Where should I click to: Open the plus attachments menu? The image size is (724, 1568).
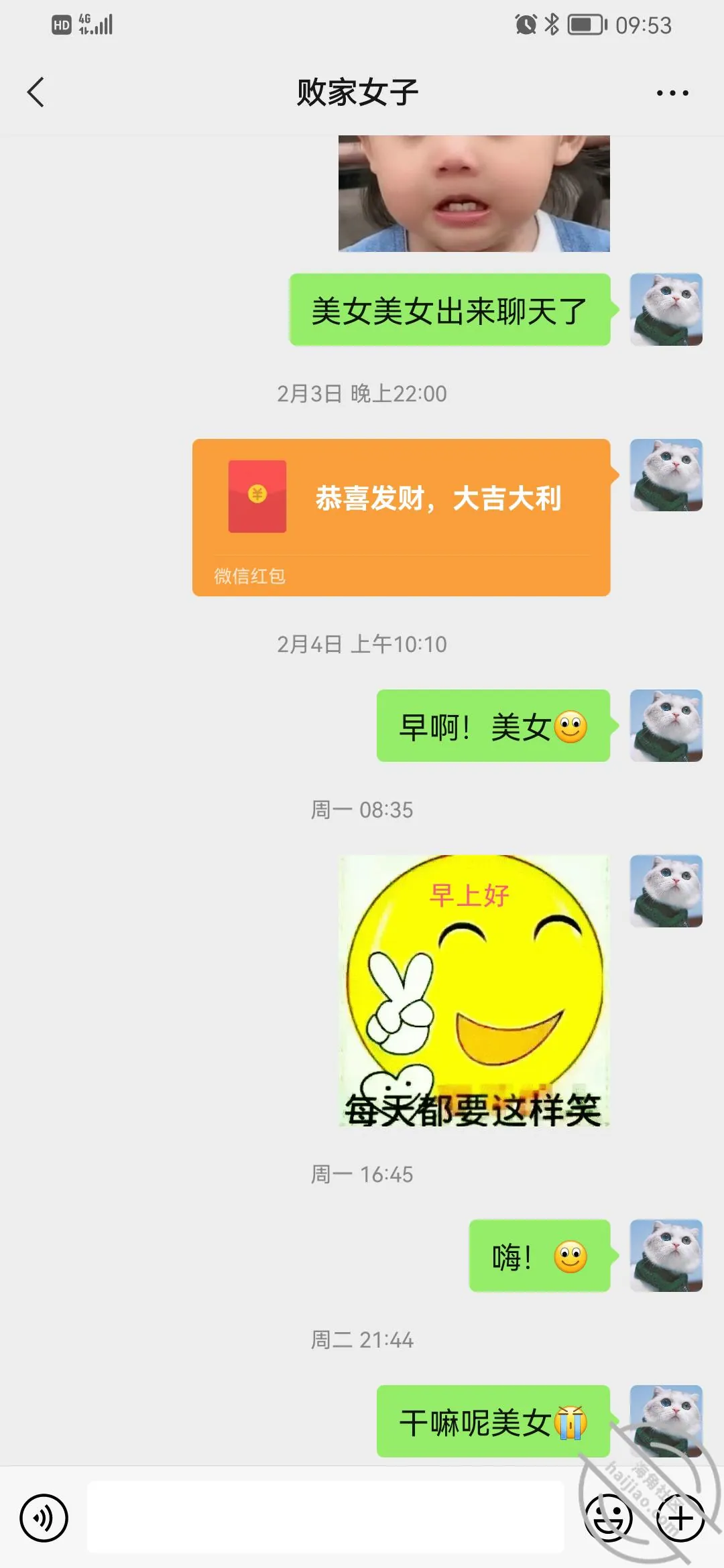click(x=680, y=1518)
